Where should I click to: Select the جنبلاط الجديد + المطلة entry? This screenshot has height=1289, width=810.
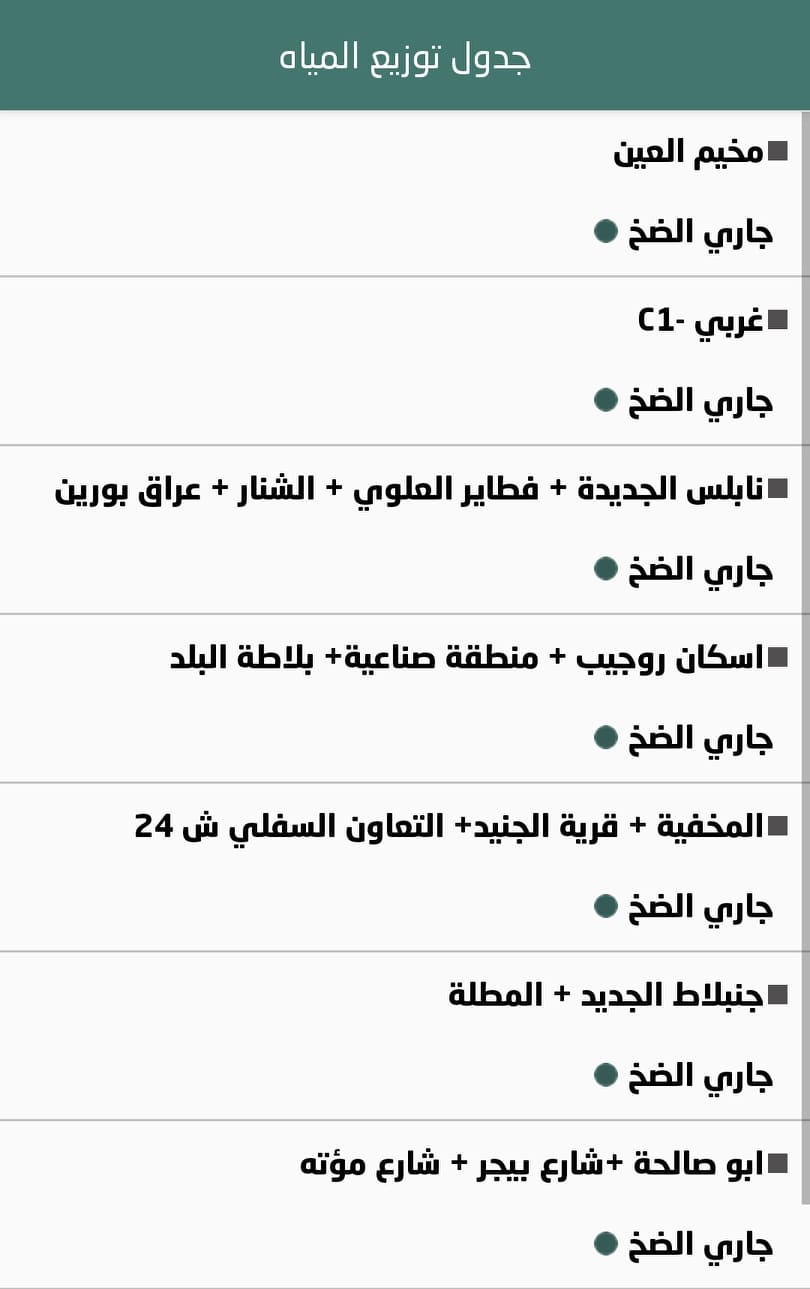tap(605, 995)
